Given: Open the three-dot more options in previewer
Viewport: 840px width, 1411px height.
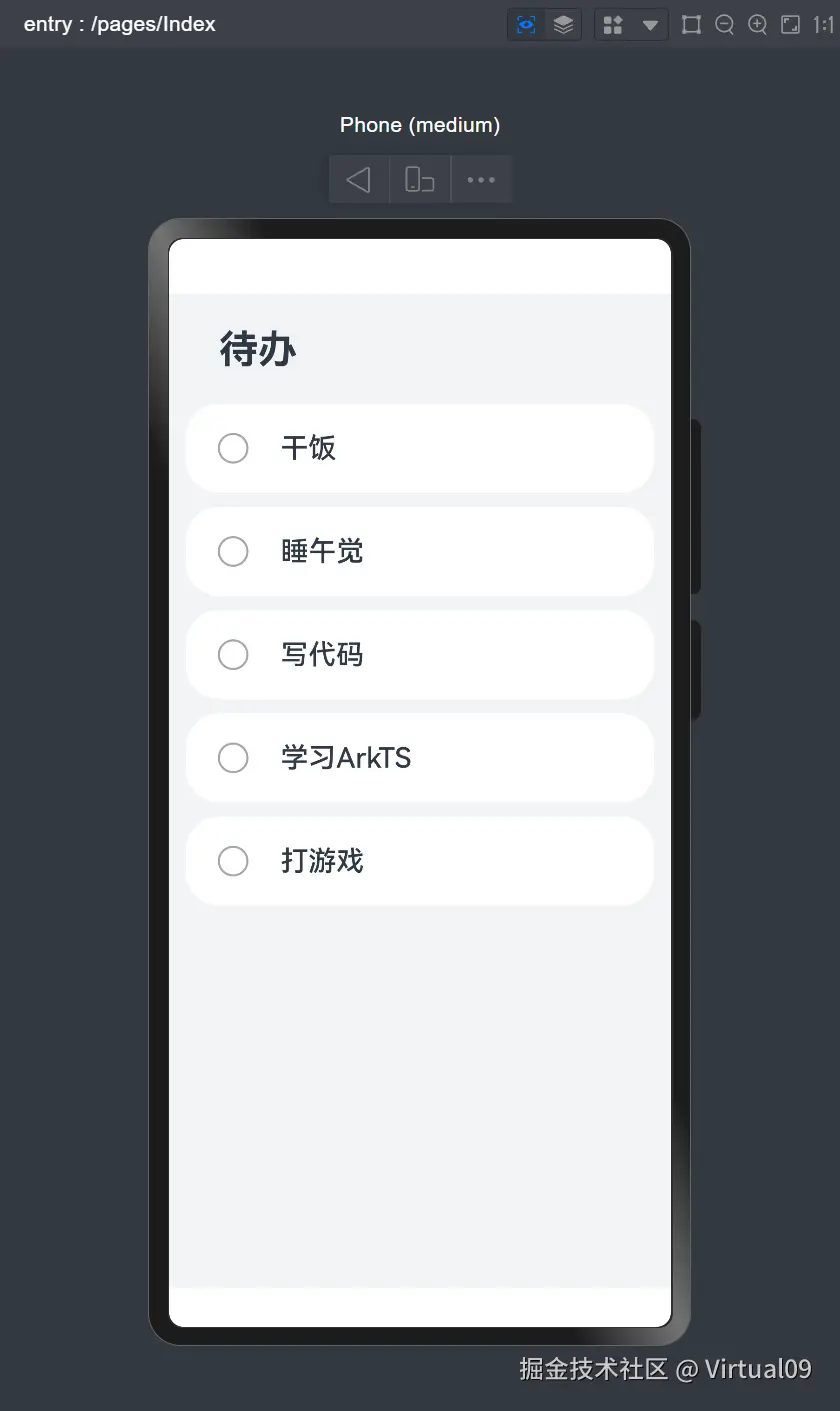Looking at the screenshot, I should (481, 180).
